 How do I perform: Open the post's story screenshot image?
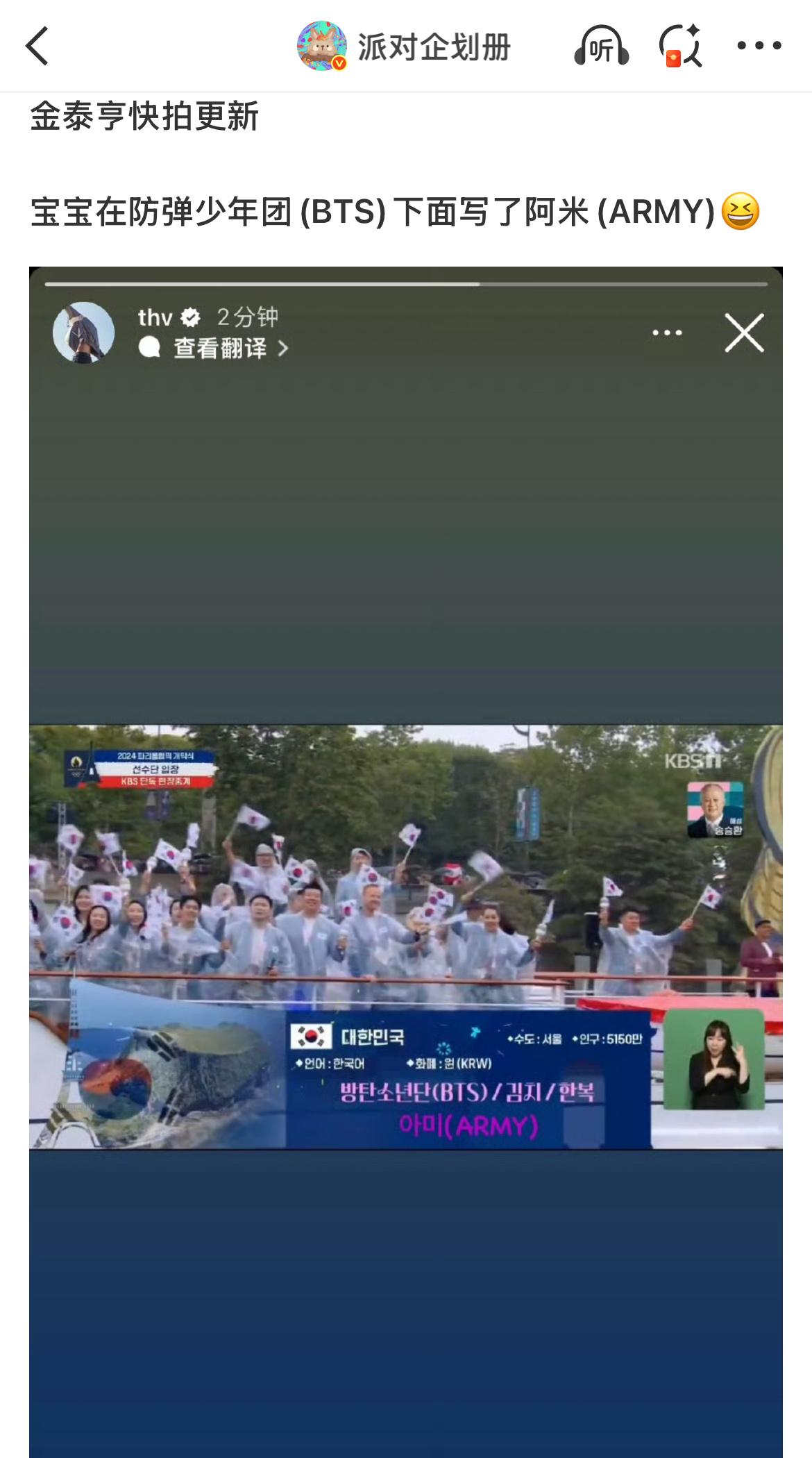(x=406, y=861)
